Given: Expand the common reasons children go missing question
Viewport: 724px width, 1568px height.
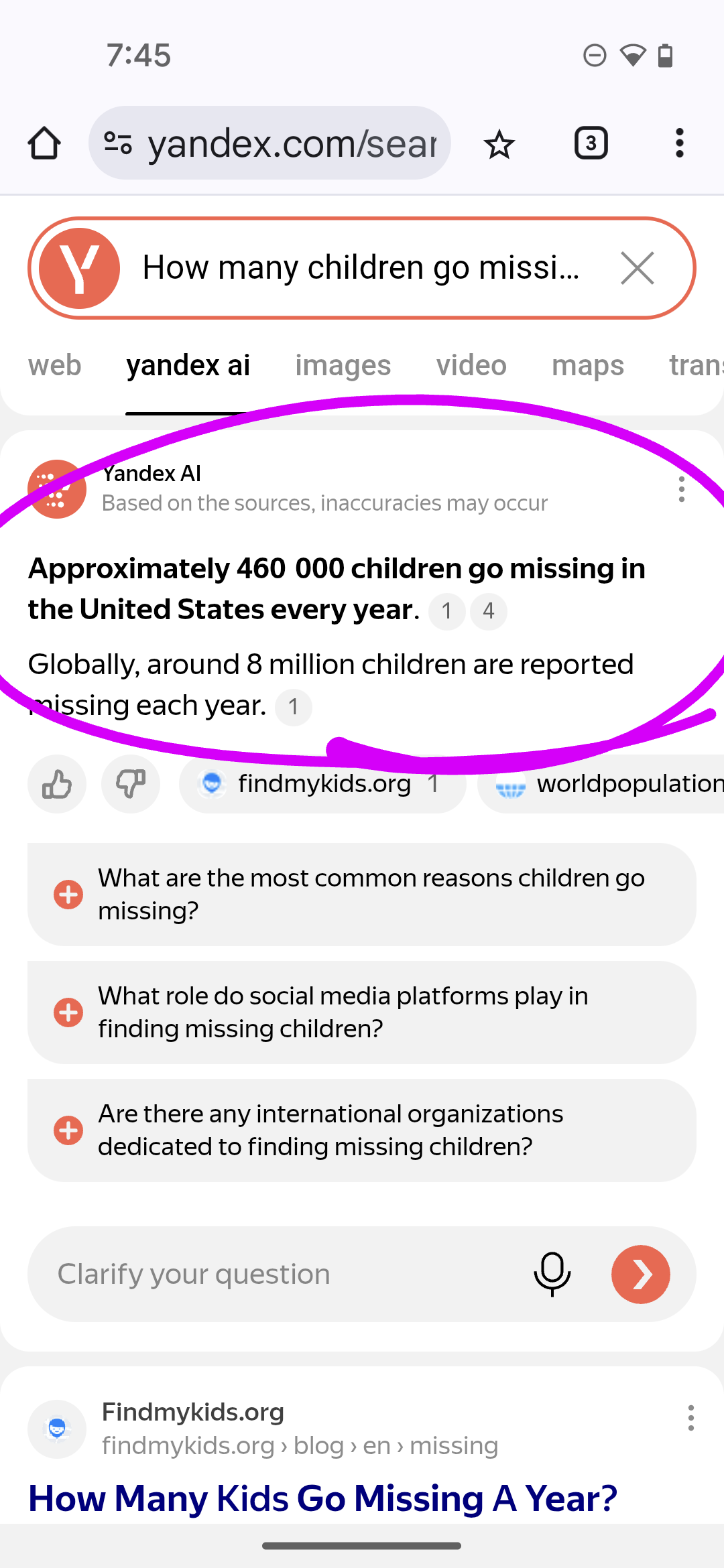Looking at the screenshot, I should 362,895.
